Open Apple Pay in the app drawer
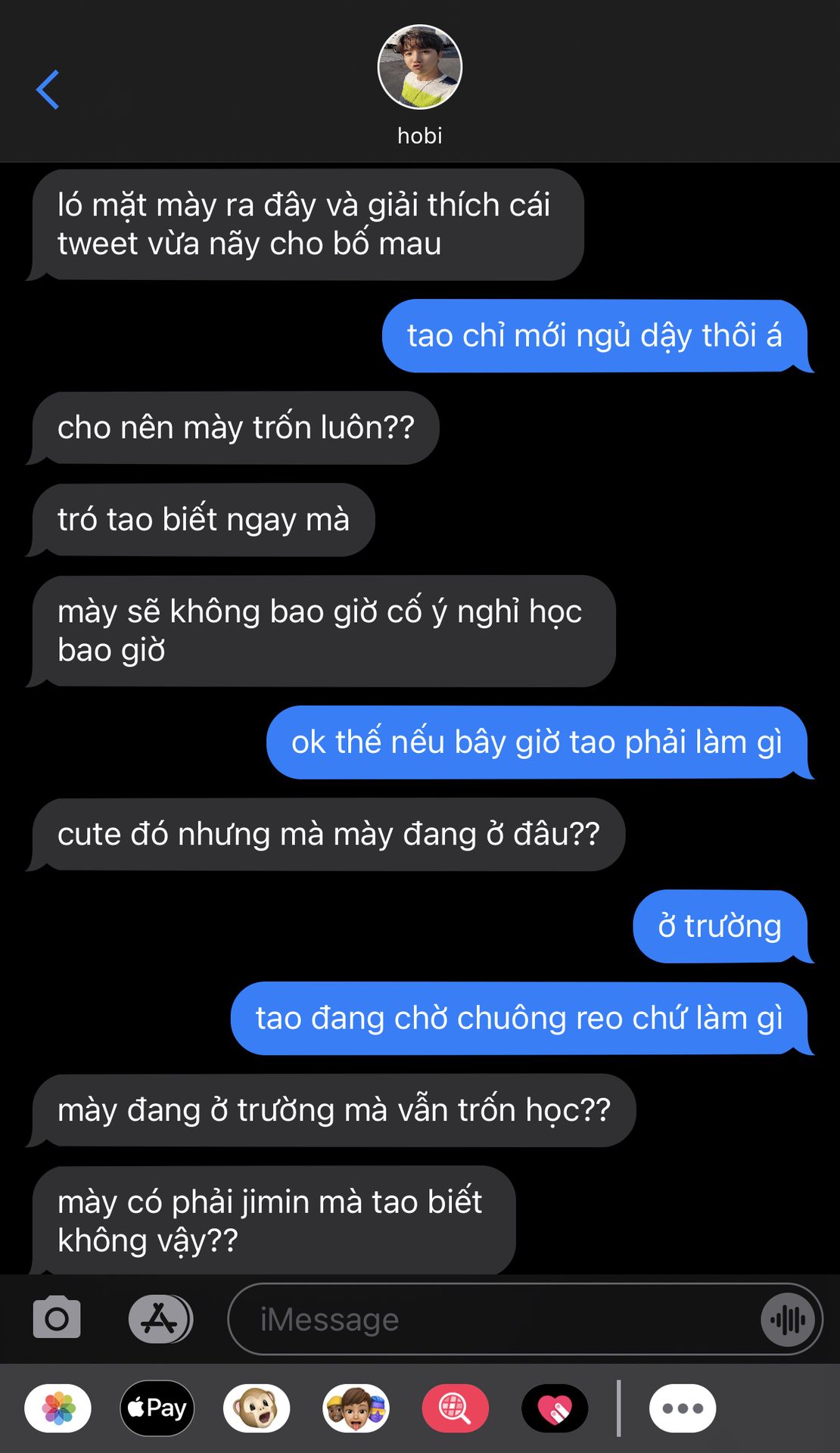This screenshot has width=840, height=1453. pyautogui.click(x=157, y=1408)
